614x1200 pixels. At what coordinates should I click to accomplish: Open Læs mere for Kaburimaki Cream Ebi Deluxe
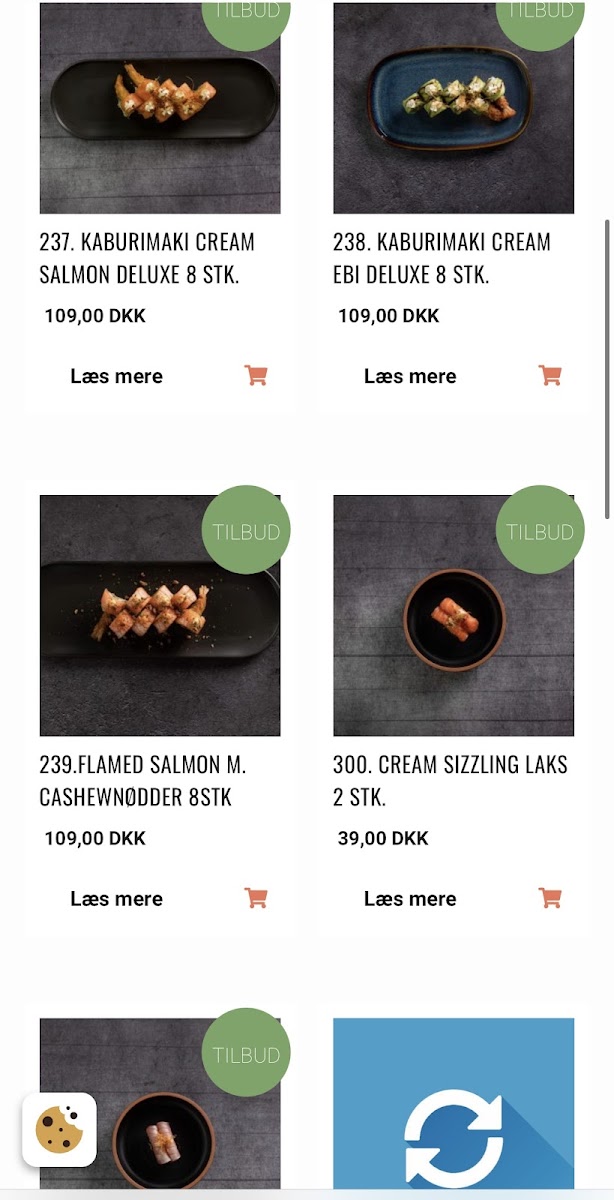point(410,376)
